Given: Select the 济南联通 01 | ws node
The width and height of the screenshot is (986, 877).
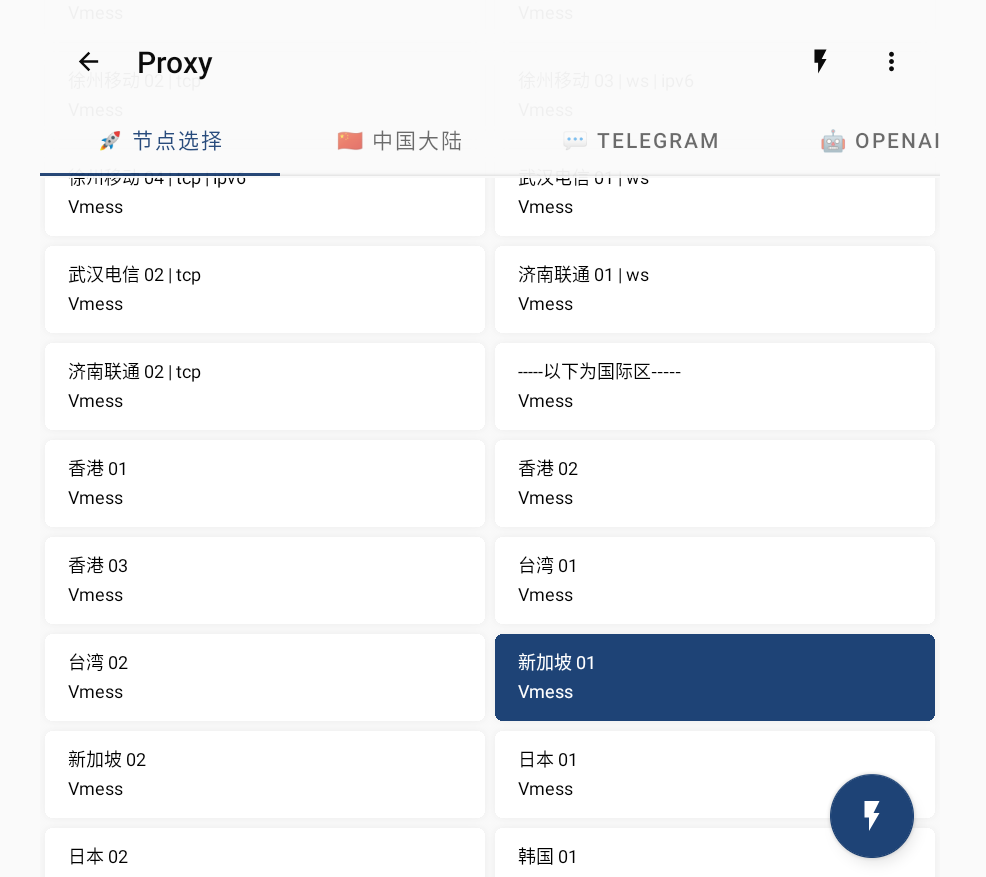Looking at the screenshot, I should tap(715, 289).
